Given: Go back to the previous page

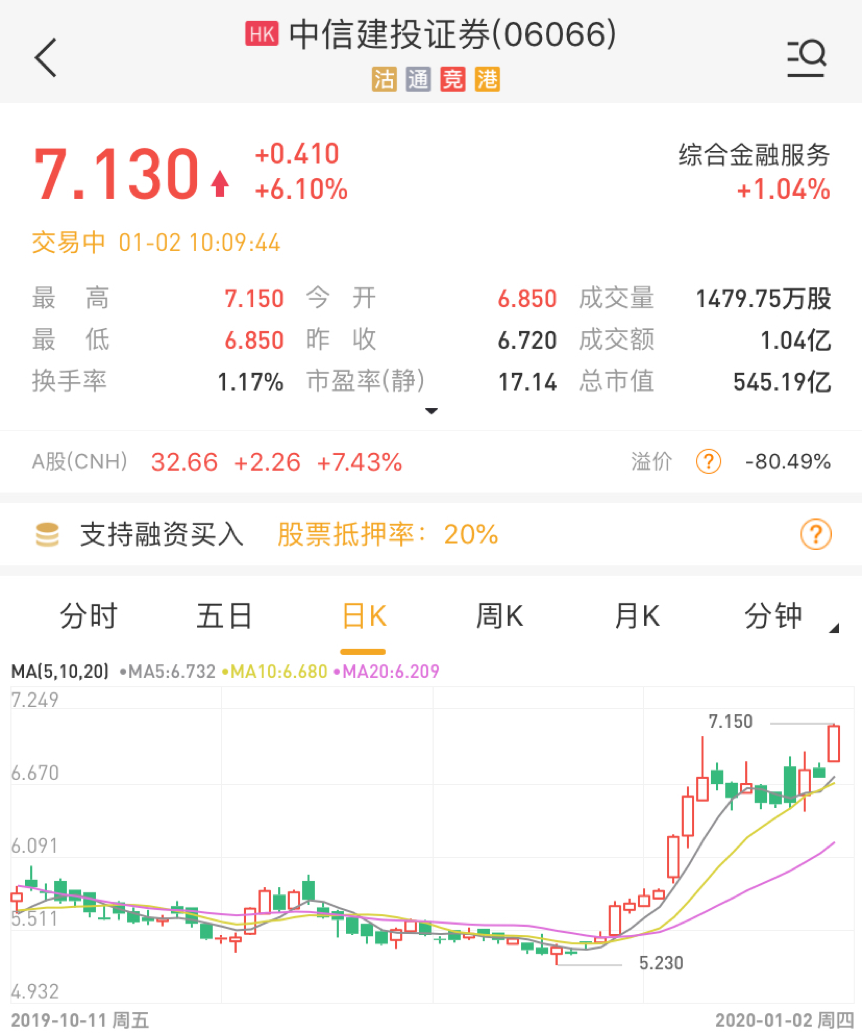Looking at the screenshot, I should point(46,57).
